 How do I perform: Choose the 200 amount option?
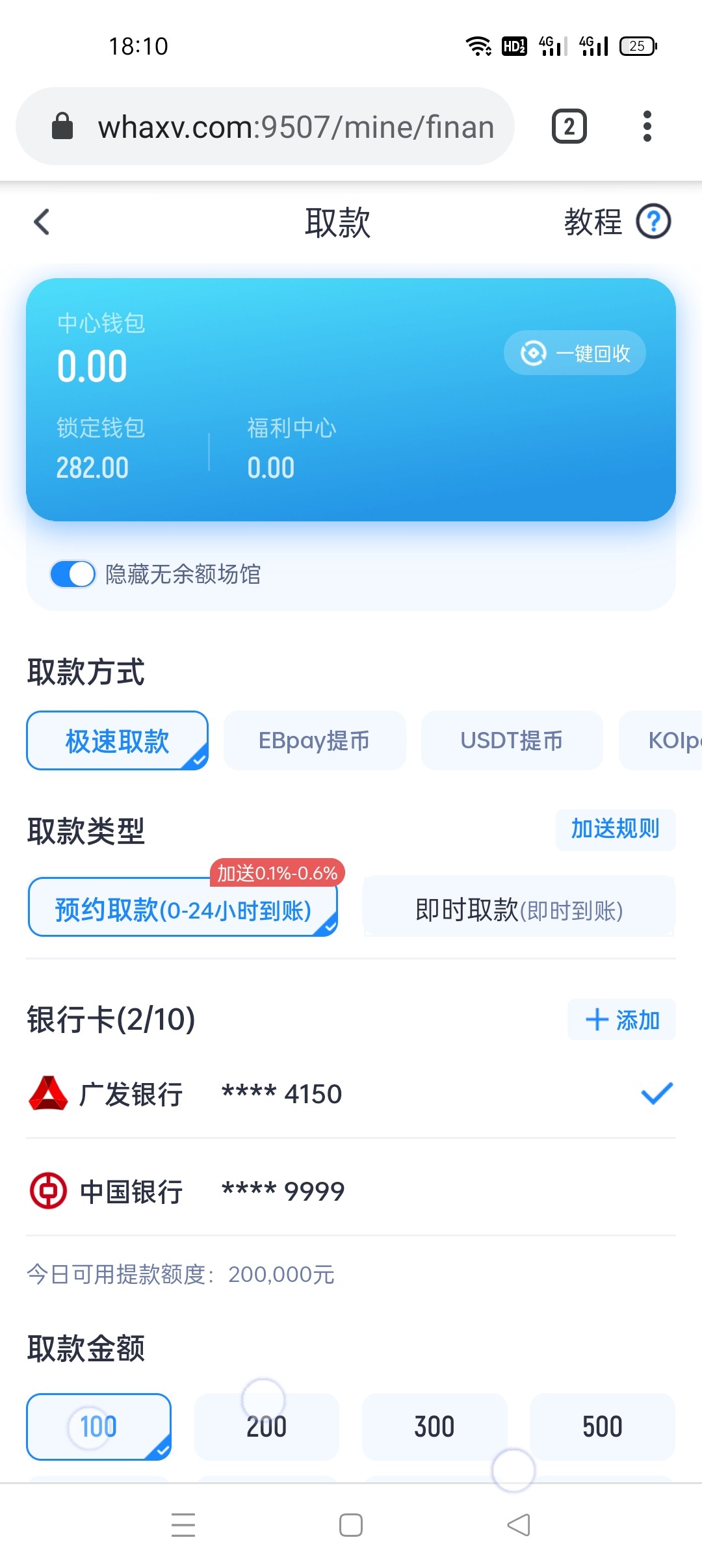[x=266, y=1426]
